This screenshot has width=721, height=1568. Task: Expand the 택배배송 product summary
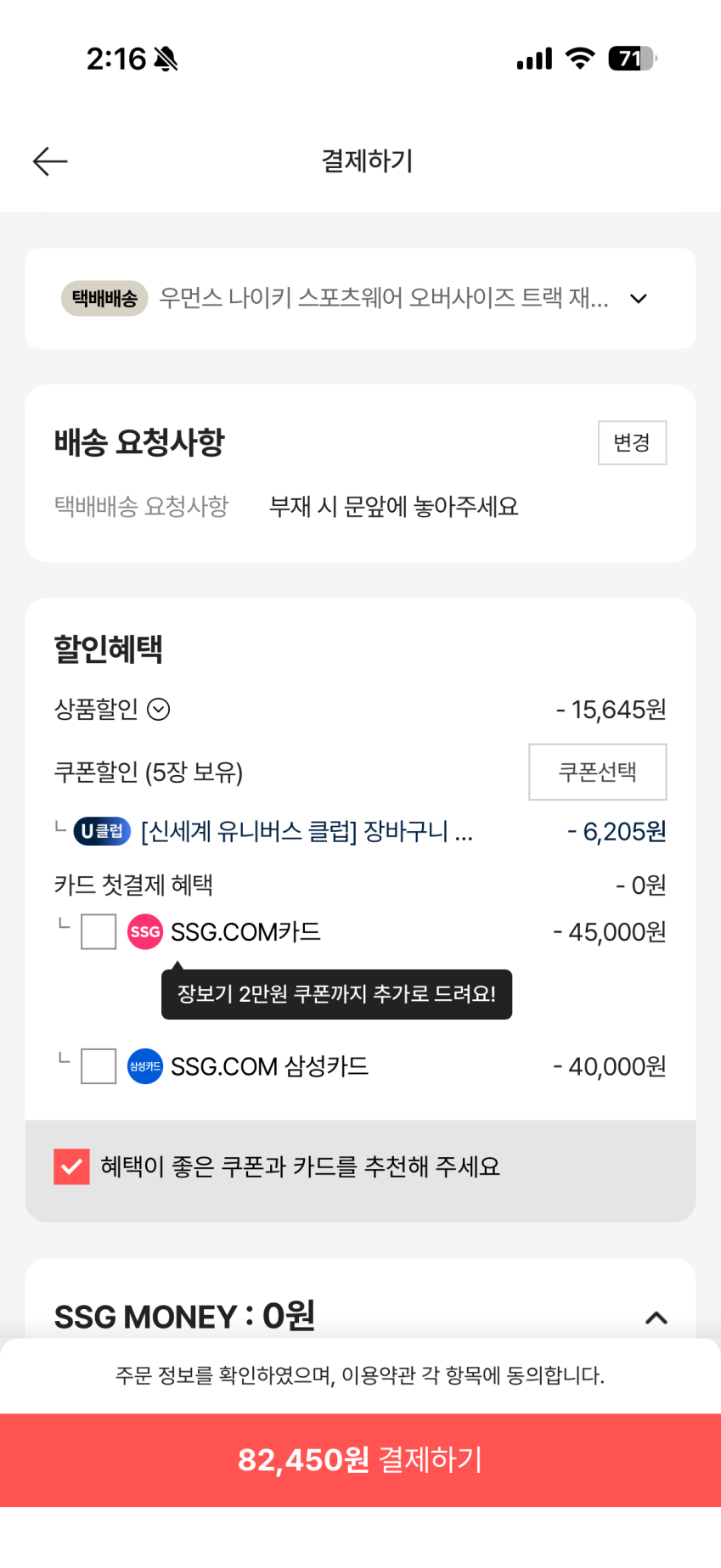pyautogui.click(x=638, y=298)
